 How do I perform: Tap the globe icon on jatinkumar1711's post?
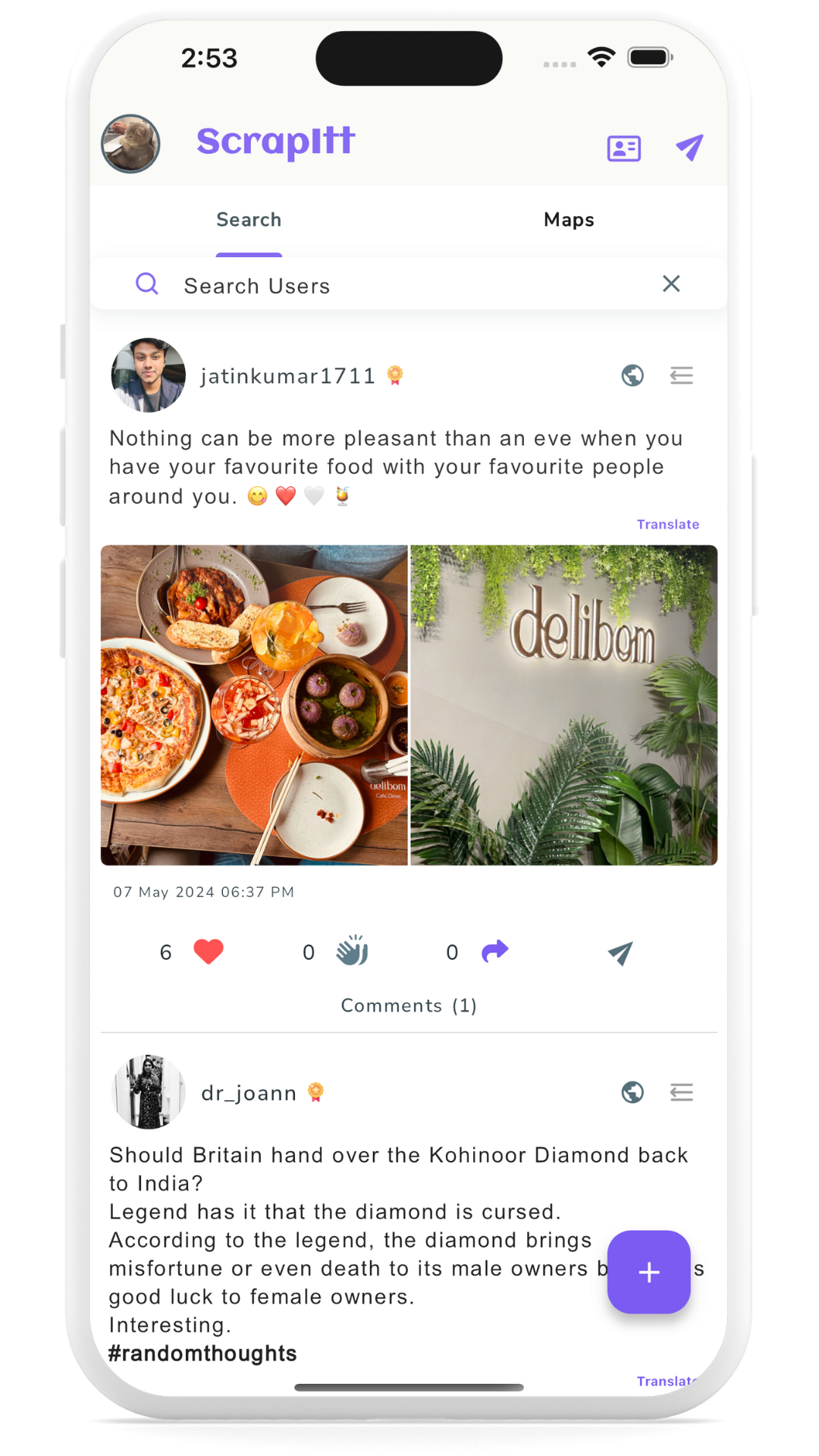click(632, 375)
